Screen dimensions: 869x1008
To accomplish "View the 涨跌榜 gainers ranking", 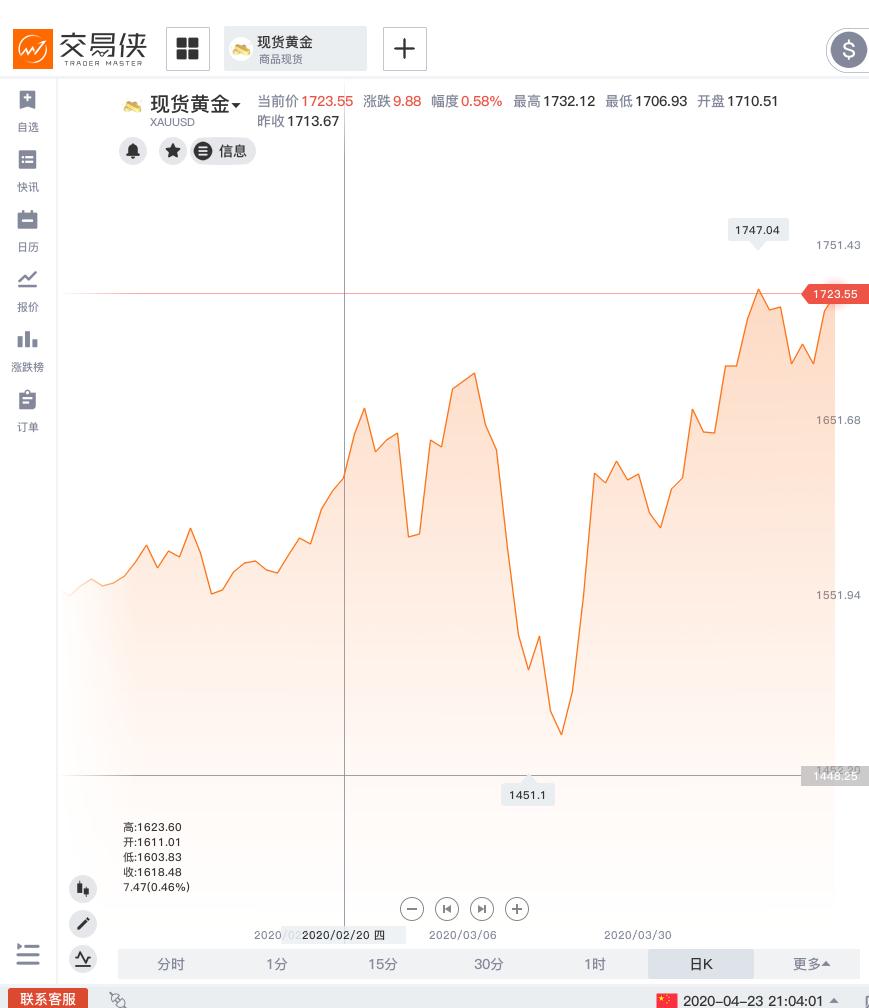I will point(27,350).
